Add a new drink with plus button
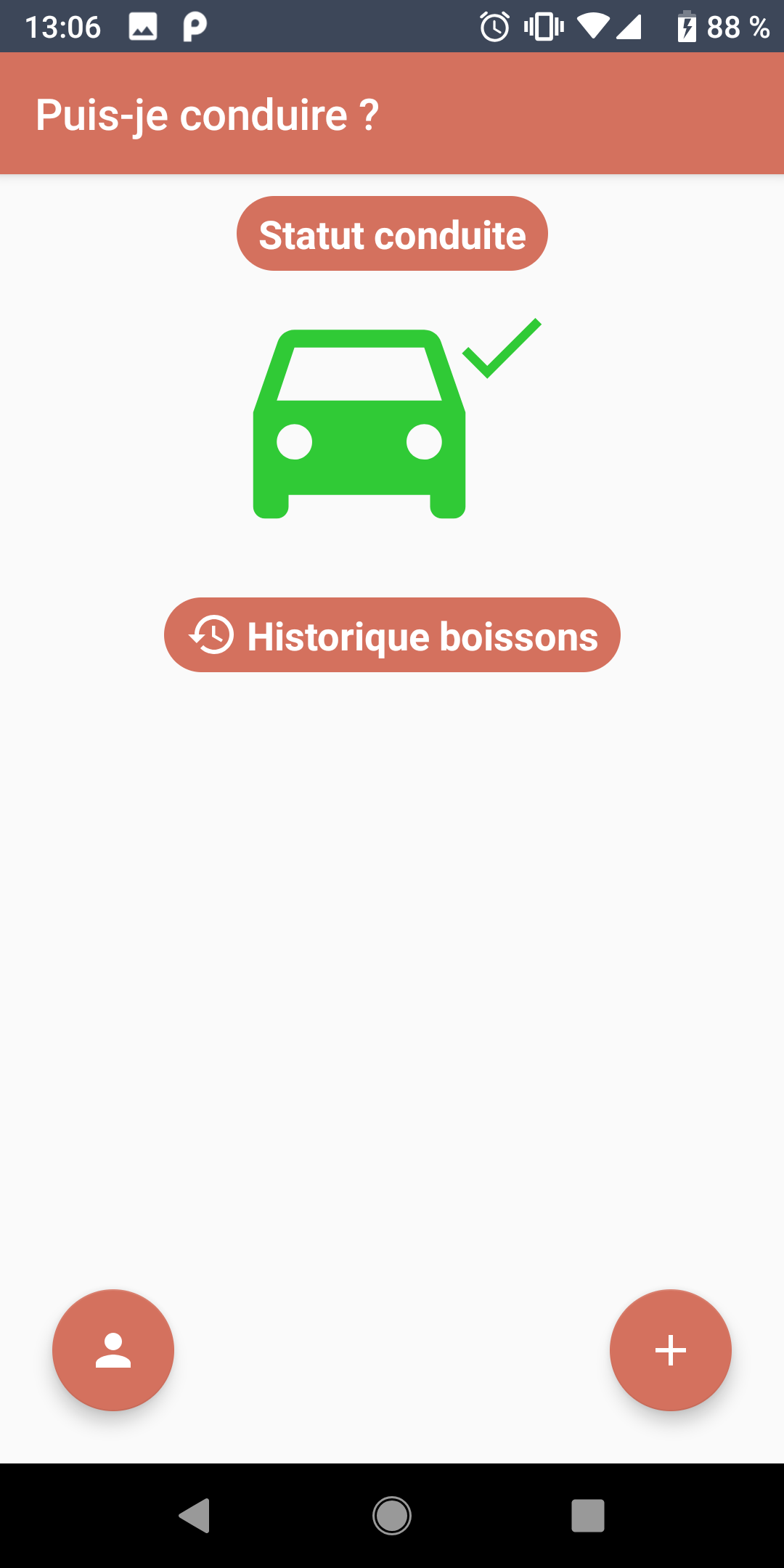784x1568 pixels. point(671,1350)
